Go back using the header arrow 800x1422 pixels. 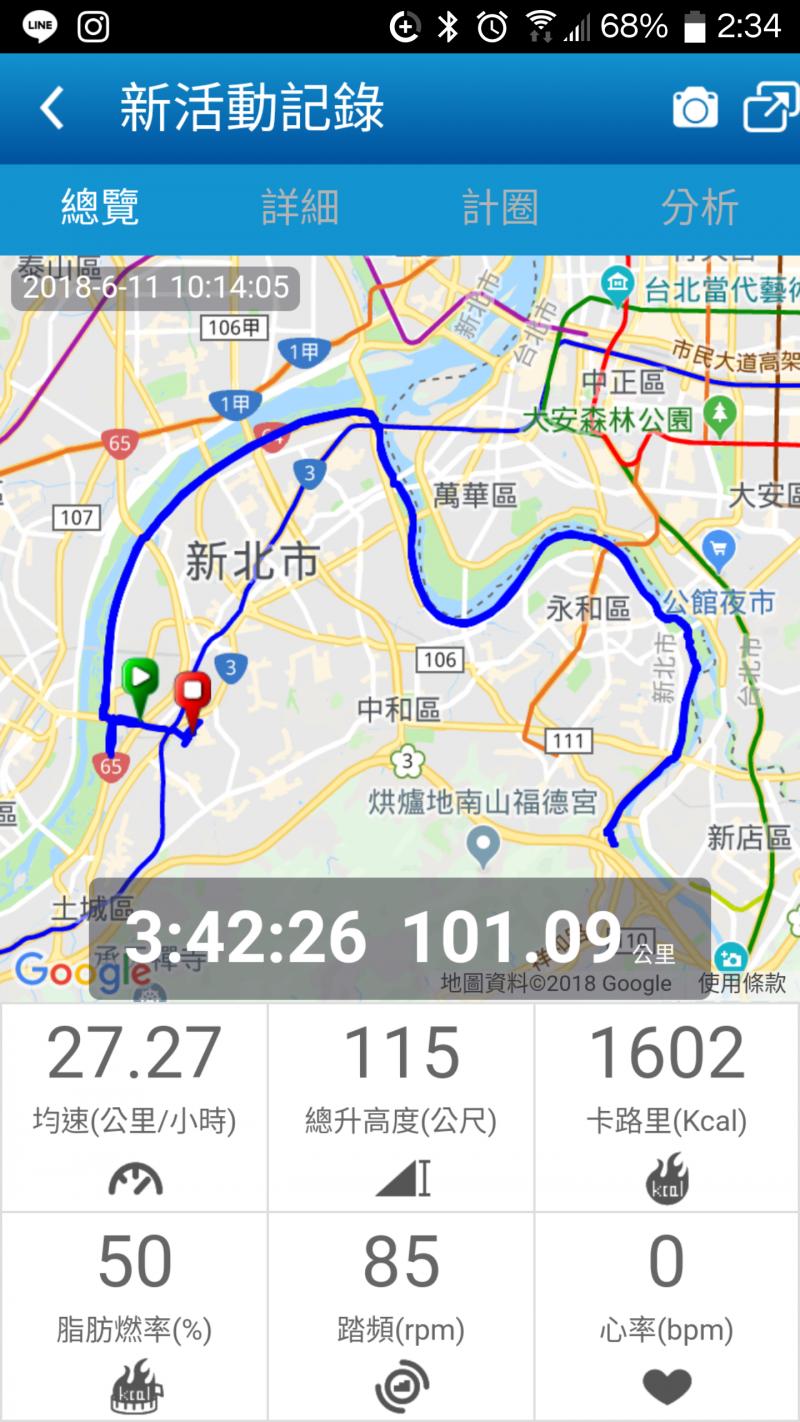coord(52,108)
